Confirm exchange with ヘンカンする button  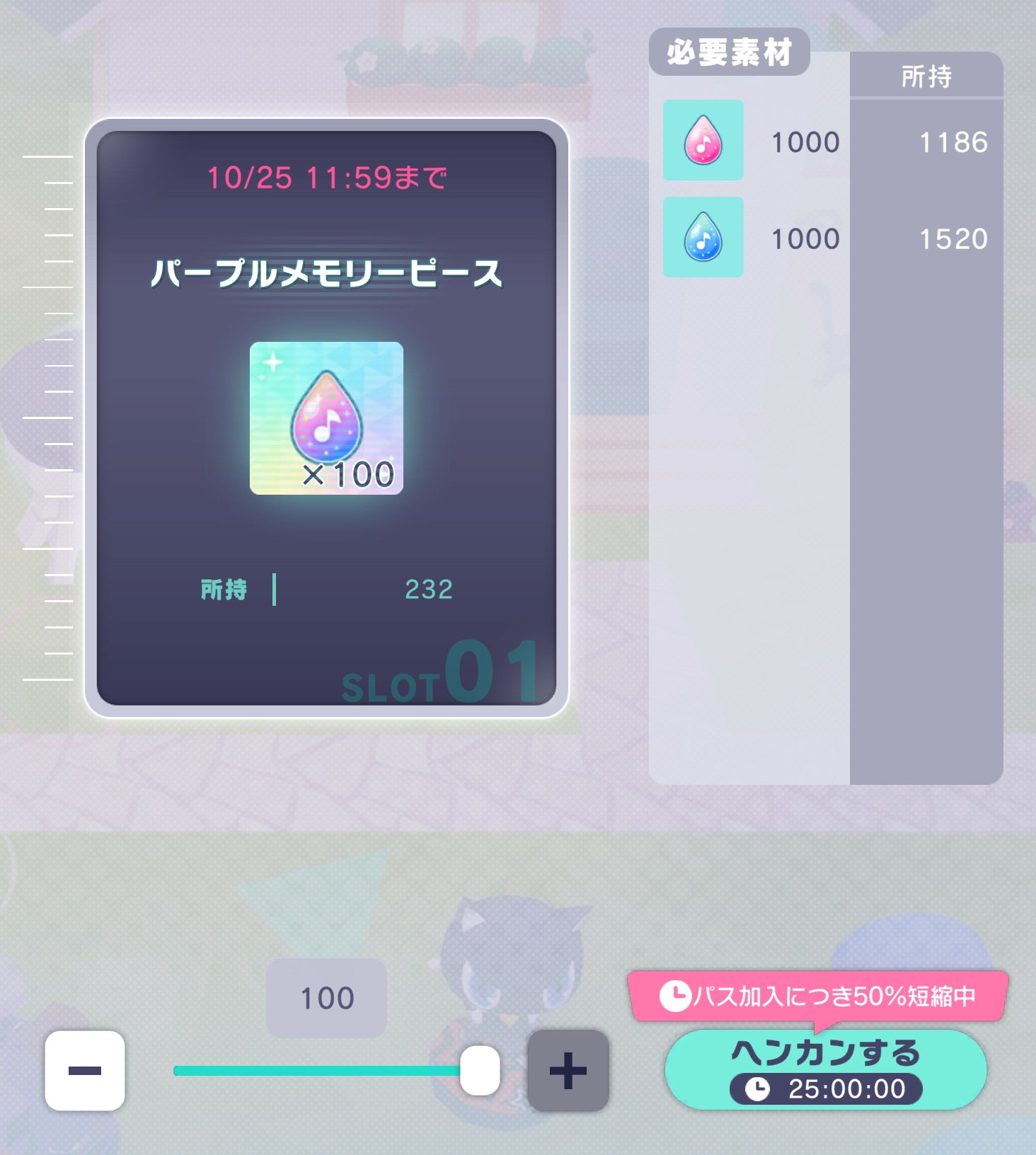coord(825,1069)
